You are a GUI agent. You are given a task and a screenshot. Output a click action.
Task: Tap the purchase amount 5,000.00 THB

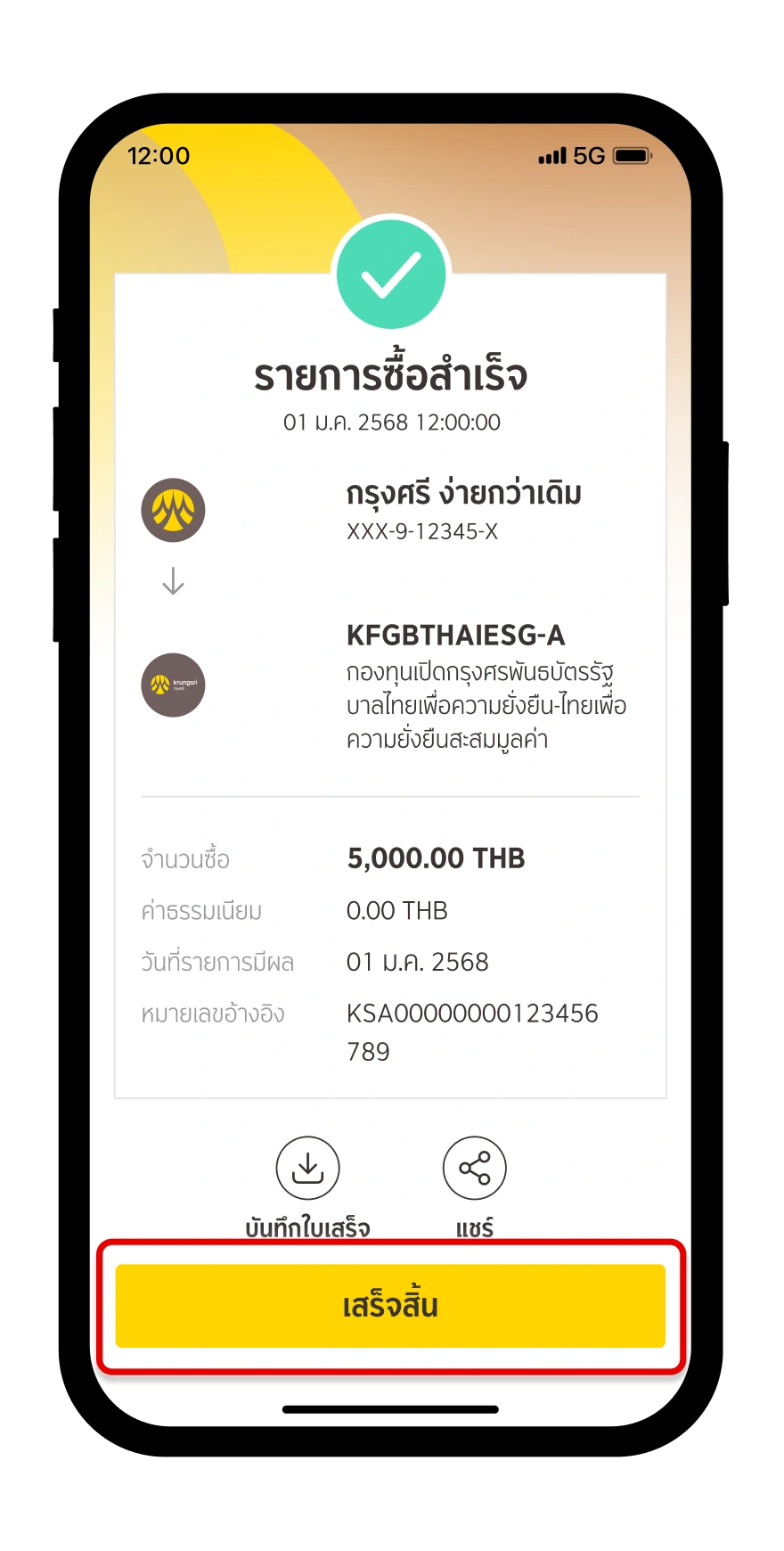tap(437, 858)
